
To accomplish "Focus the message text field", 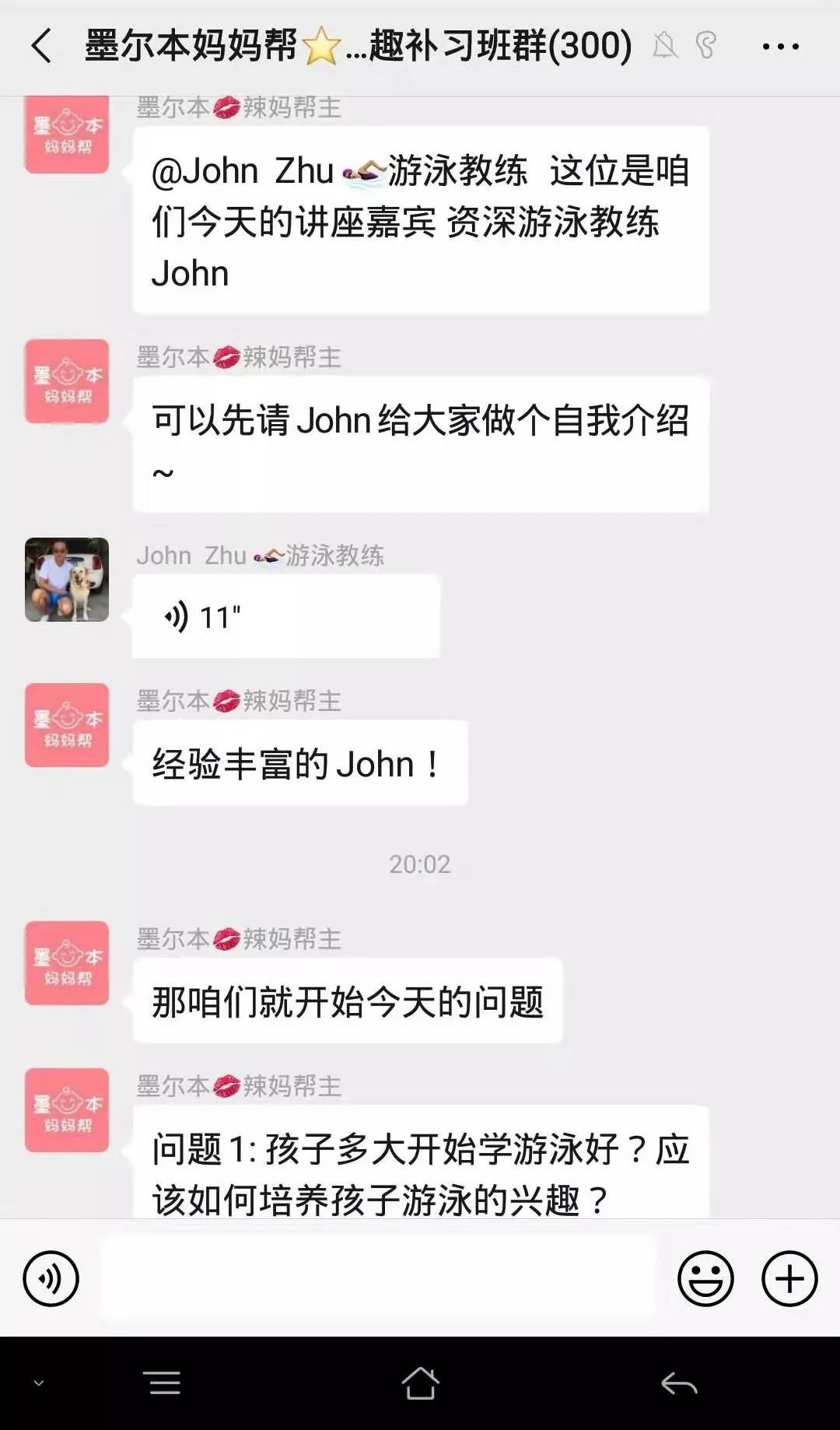I will [378, 1278].
